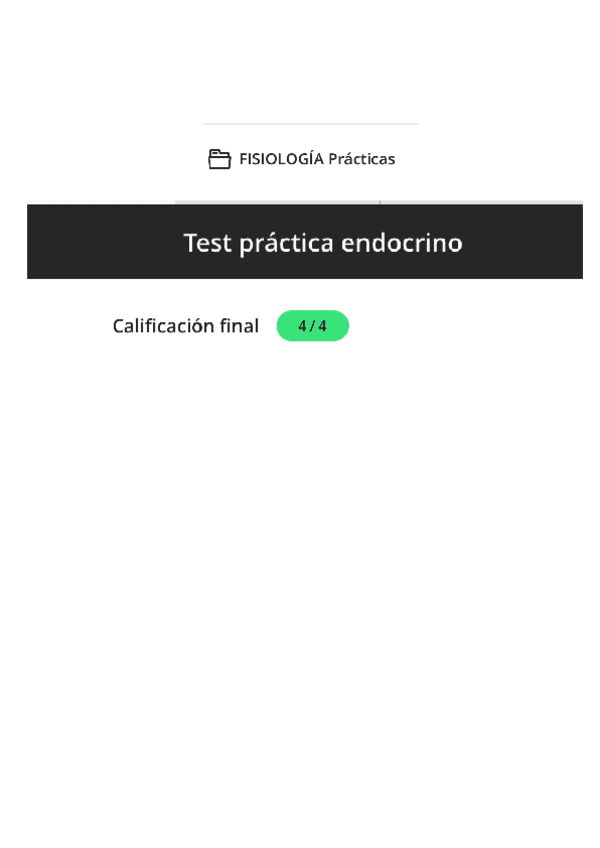
Task: Tap the 4 / 4 final grade pill
Action: tap(313, 326)
